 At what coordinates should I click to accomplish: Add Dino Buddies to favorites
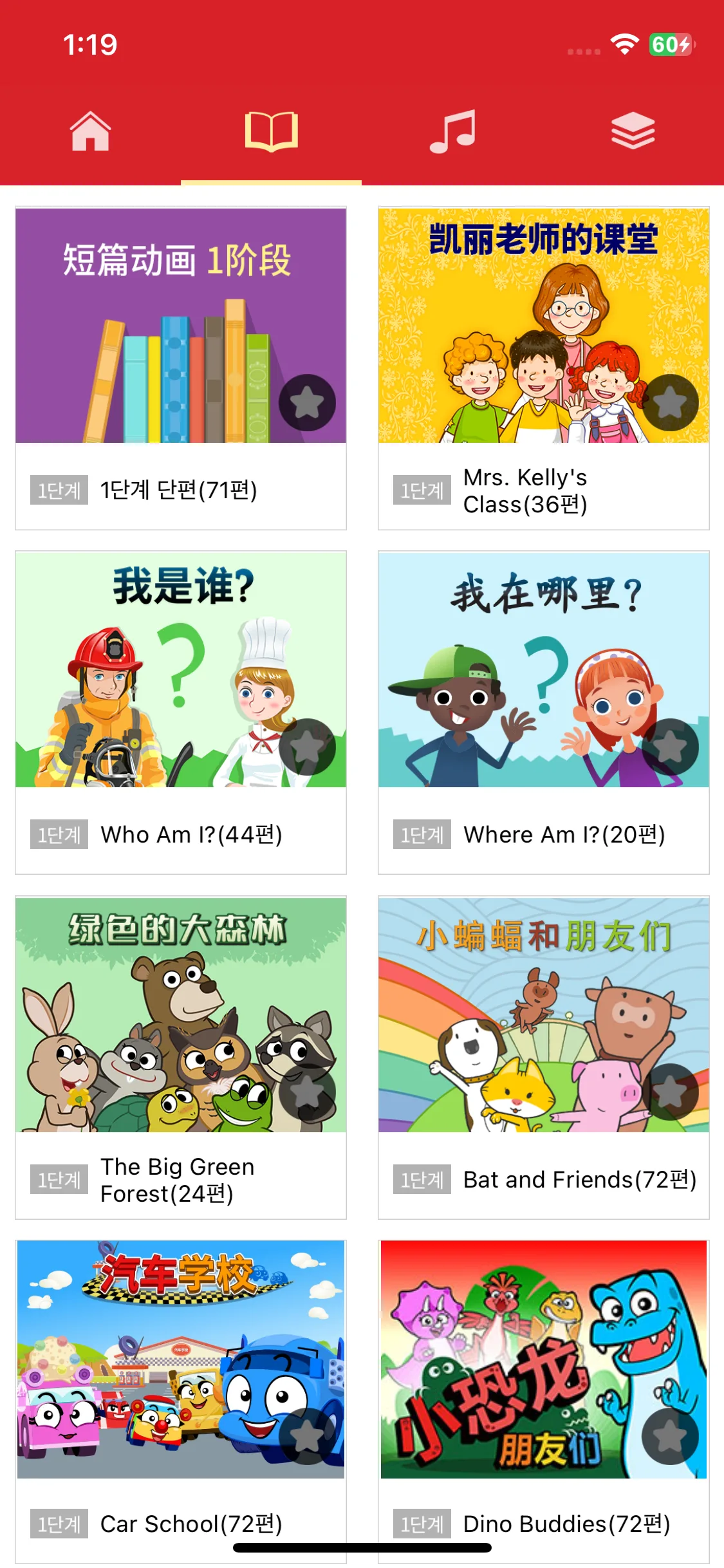[670, 1437]
